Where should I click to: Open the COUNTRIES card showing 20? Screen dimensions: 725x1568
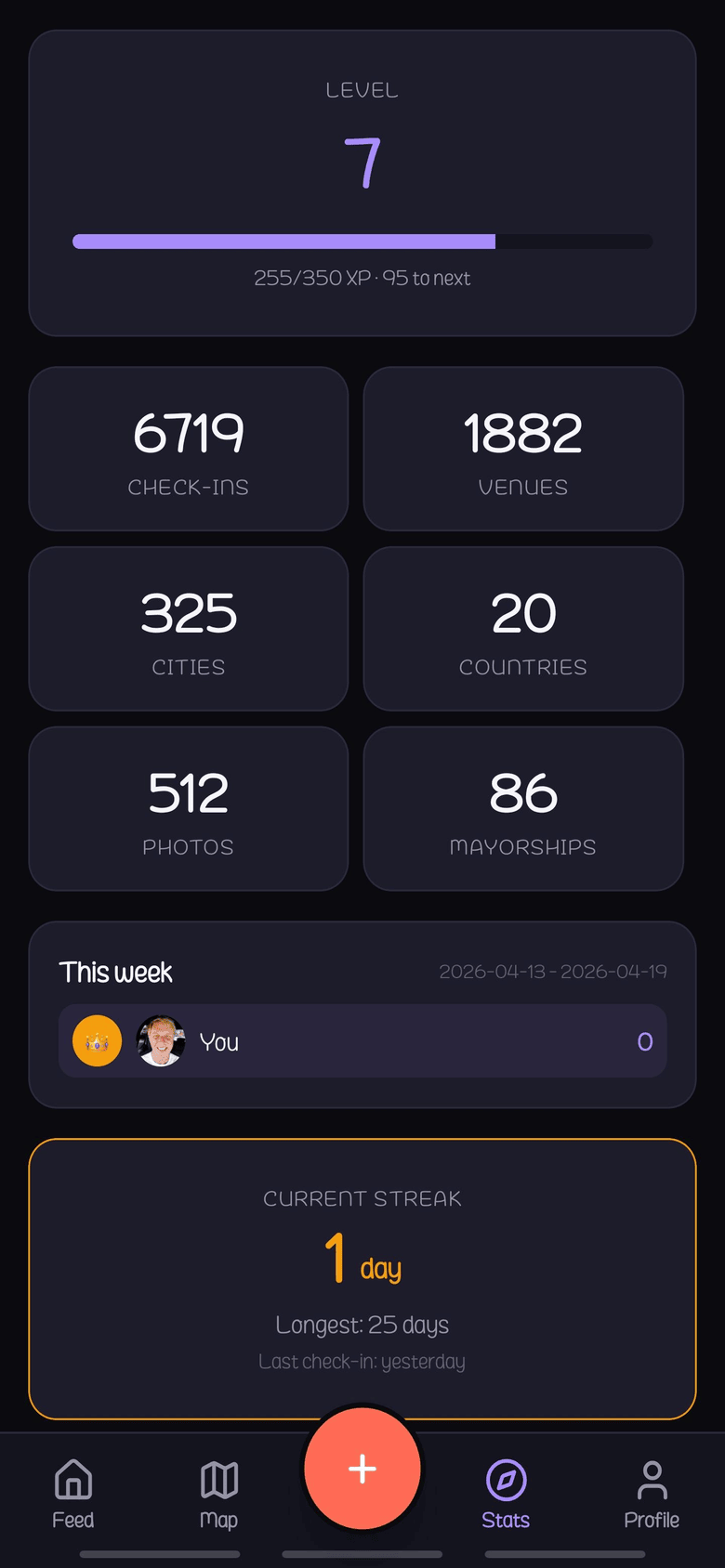(522, 628)
